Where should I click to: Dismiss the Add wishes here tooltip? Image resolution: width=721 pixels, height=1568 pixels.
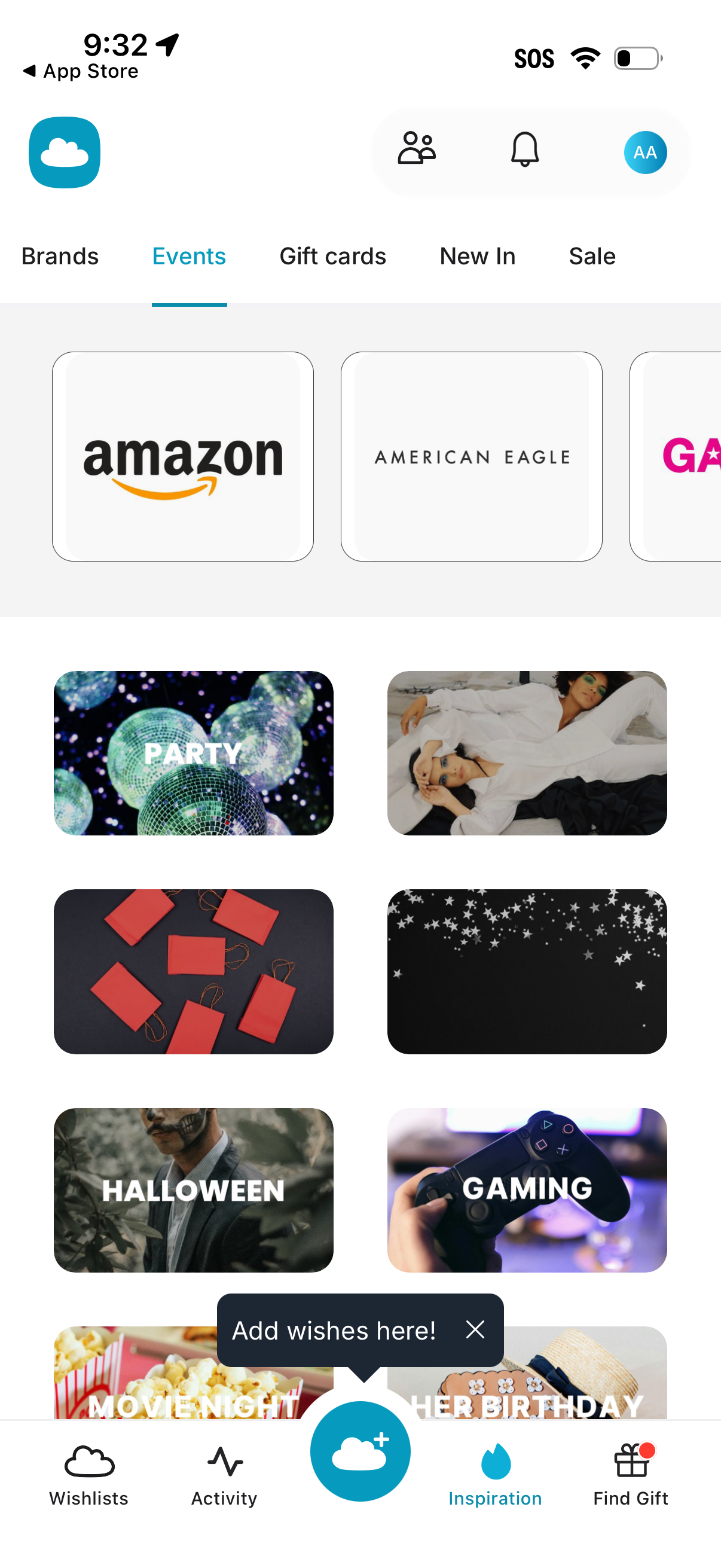point(475,1330)
